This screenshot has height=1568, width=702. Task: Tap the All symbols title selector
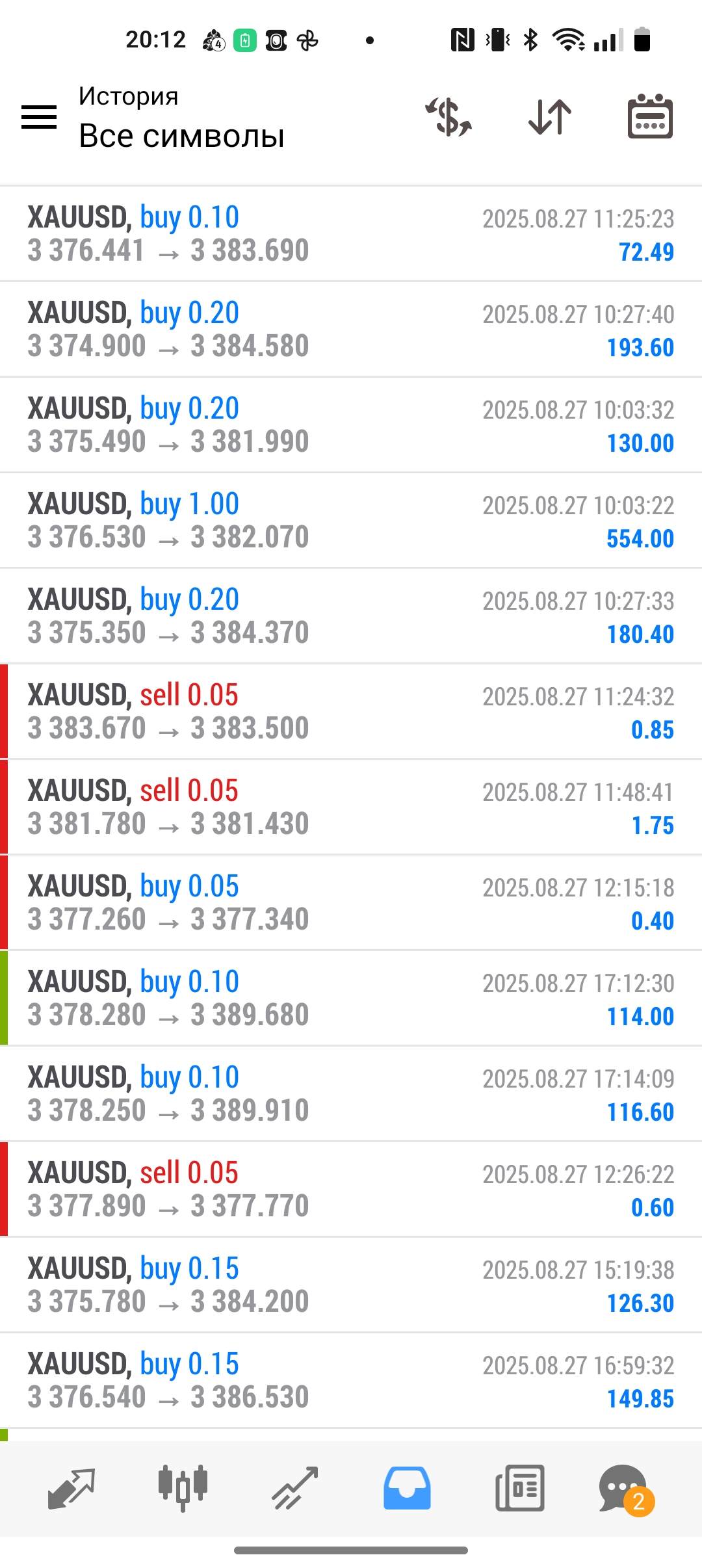click(x=181, y=137)
